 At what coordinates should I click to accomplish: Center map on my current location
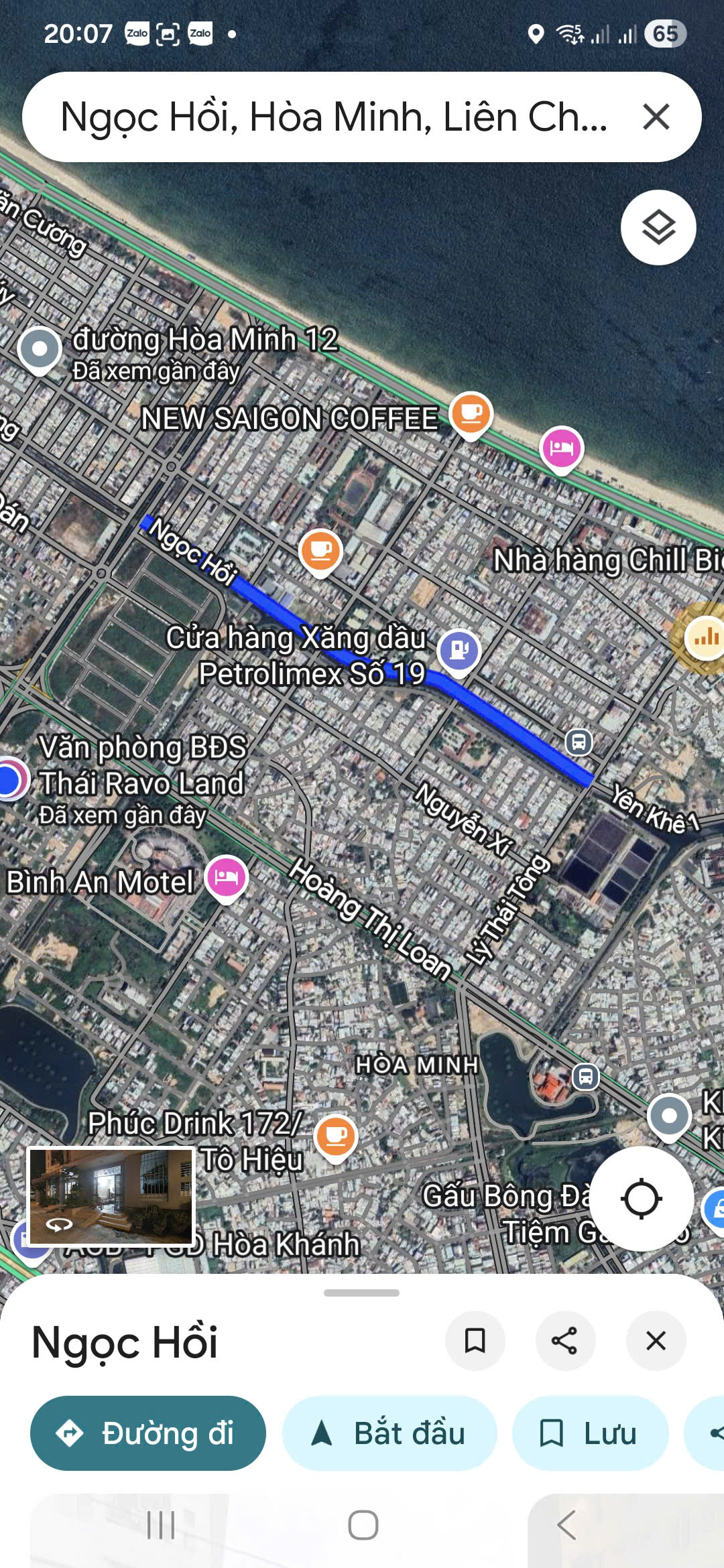[x=641, y=1199]
